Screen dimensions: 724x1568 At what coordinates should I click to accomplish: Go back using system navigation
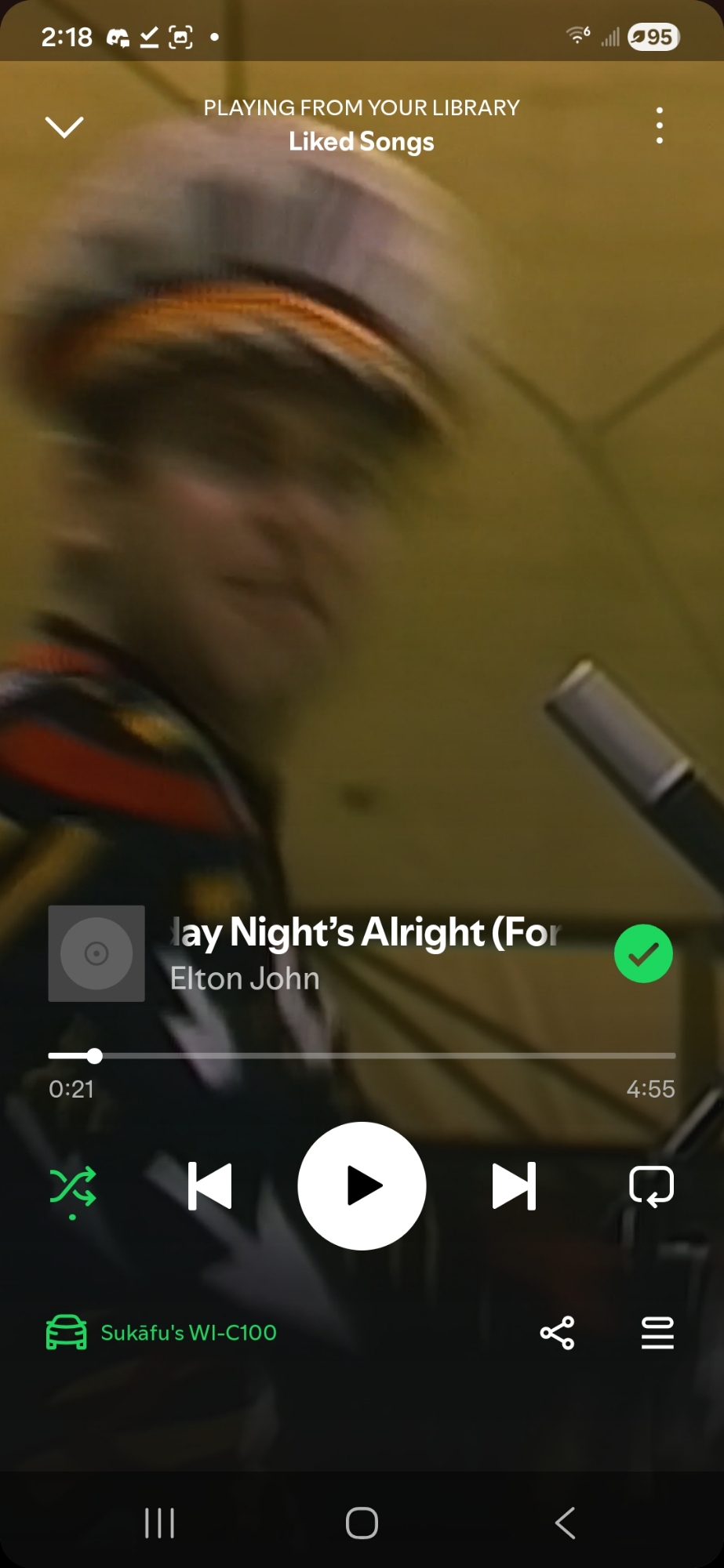[565, 1523]
